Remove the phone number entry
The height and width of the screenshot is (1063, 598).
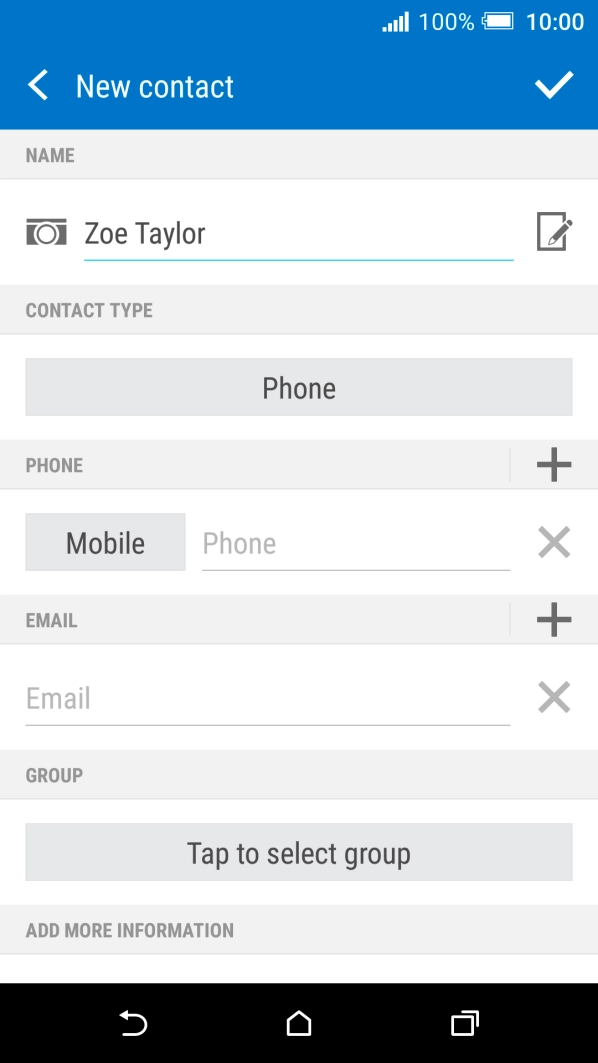(x=554, y=542)
